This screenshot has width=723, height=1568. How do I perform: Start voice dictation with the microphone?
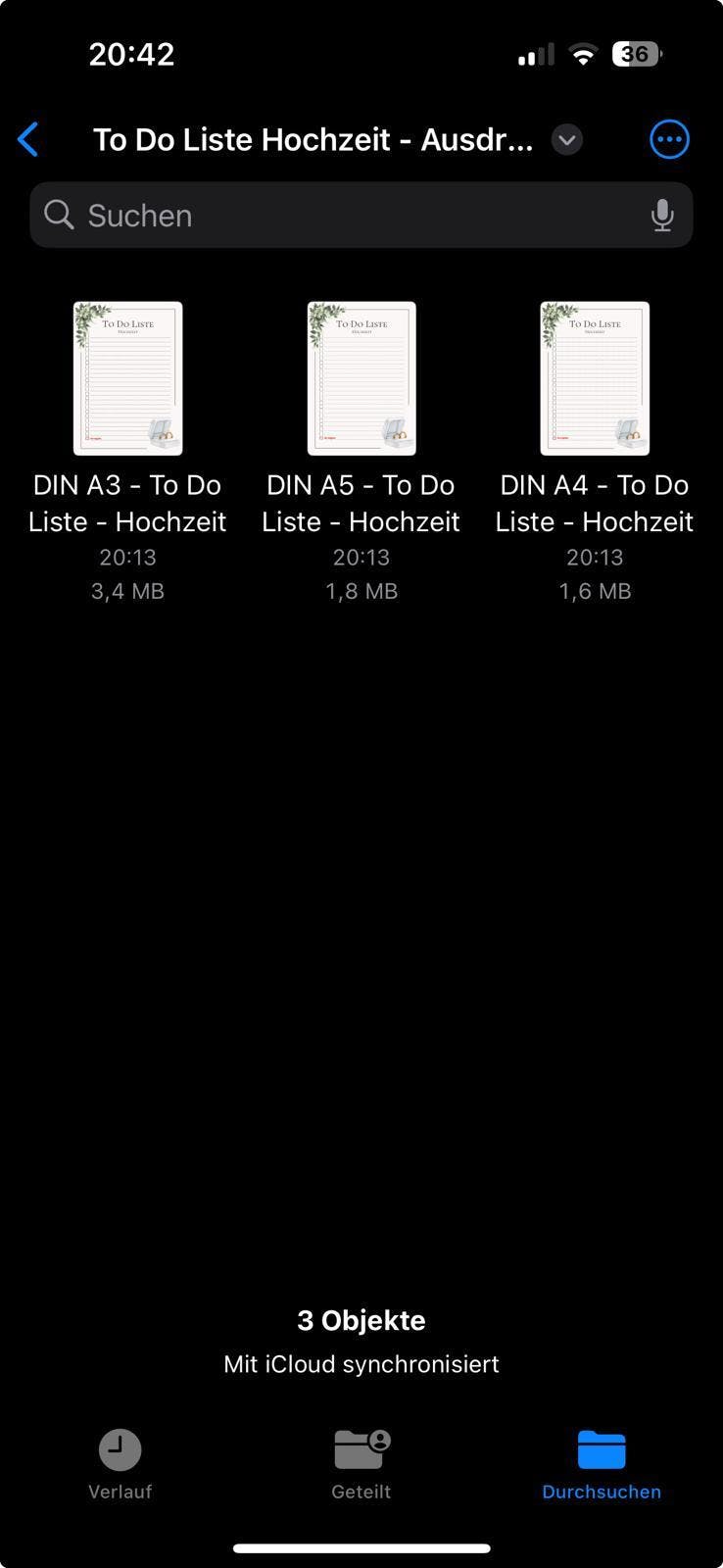pos(662,216)
